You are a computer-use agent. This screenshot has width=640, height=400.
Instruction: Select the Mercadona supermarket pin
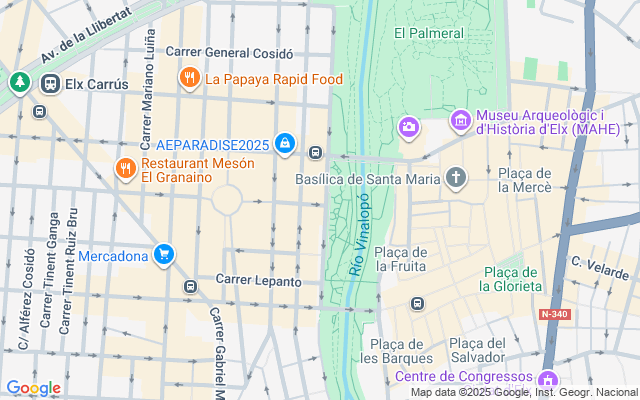click(x=164, y=255)
